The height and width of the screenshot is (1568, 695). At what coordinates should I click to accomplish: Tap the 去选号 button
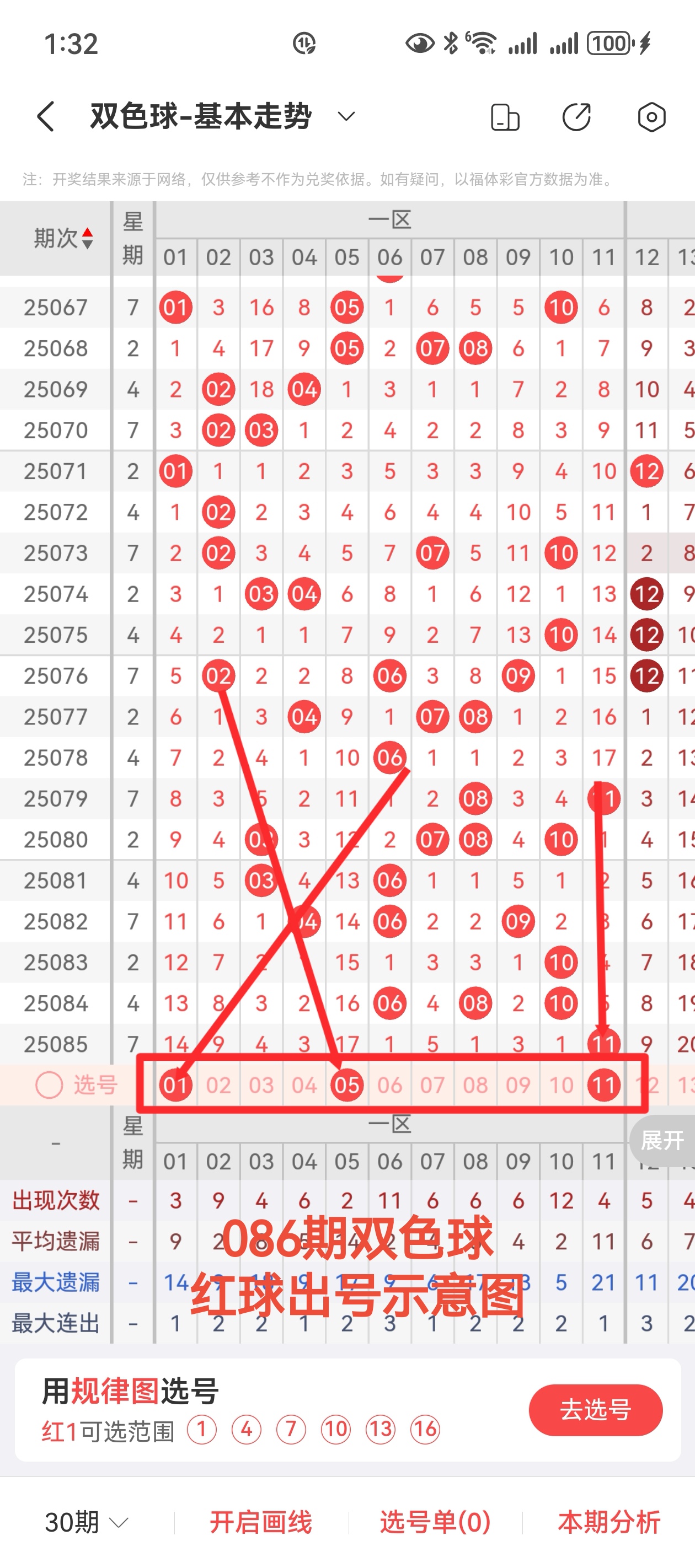(x=595, y=1410)
